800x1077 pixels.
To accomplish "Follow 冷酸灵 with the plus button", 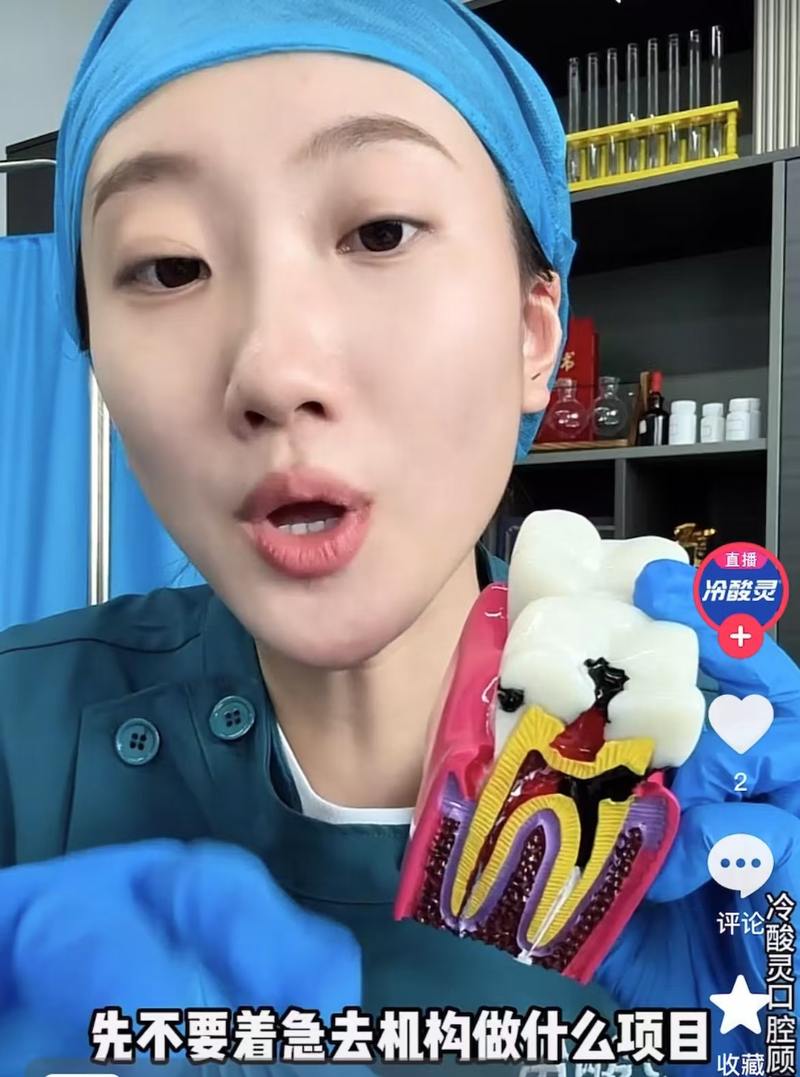I will [x=741, y=636].
